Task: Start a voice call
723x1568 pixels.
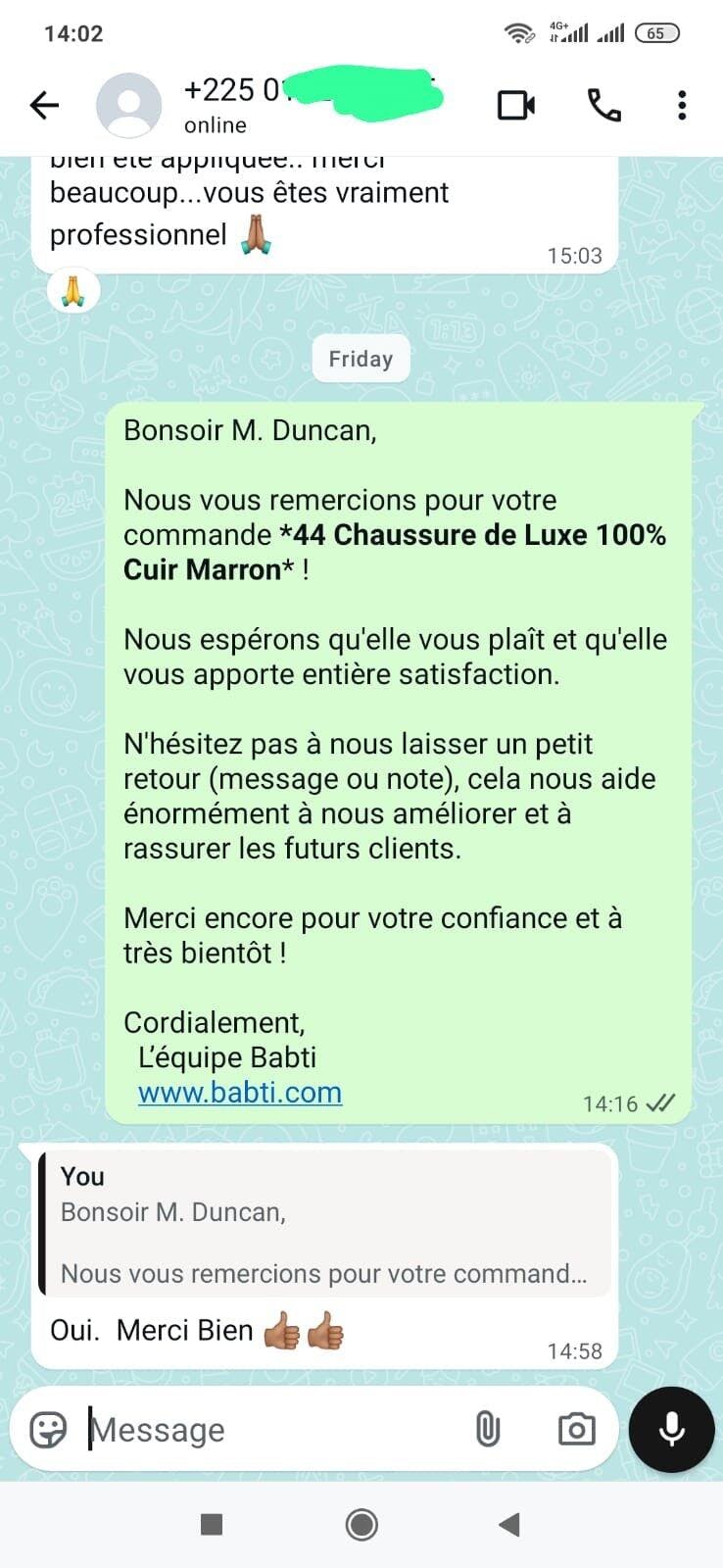Action: 603,105
